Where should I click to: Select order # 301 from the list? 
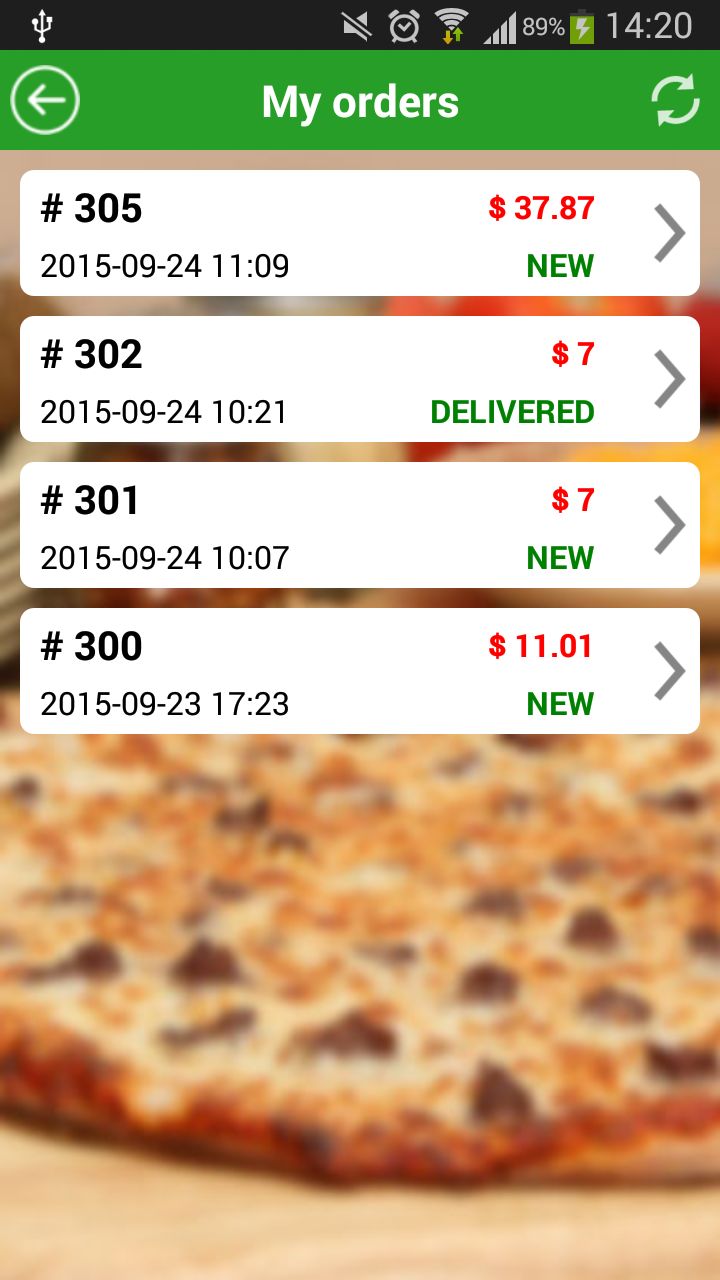[x=360, y=525]
